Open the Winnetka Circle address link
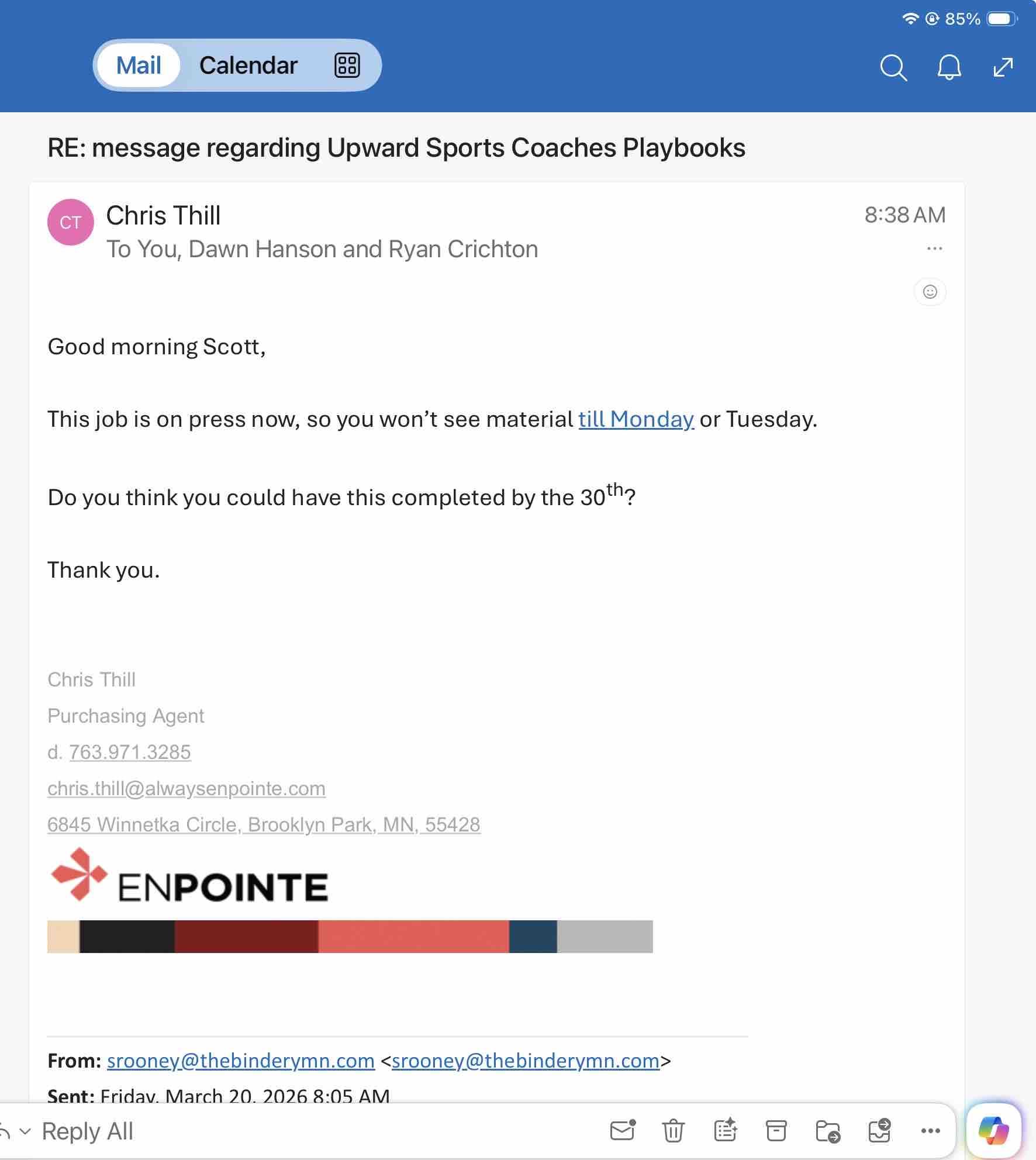Viewport: 1036px width, 1160px height. (264, 824)
